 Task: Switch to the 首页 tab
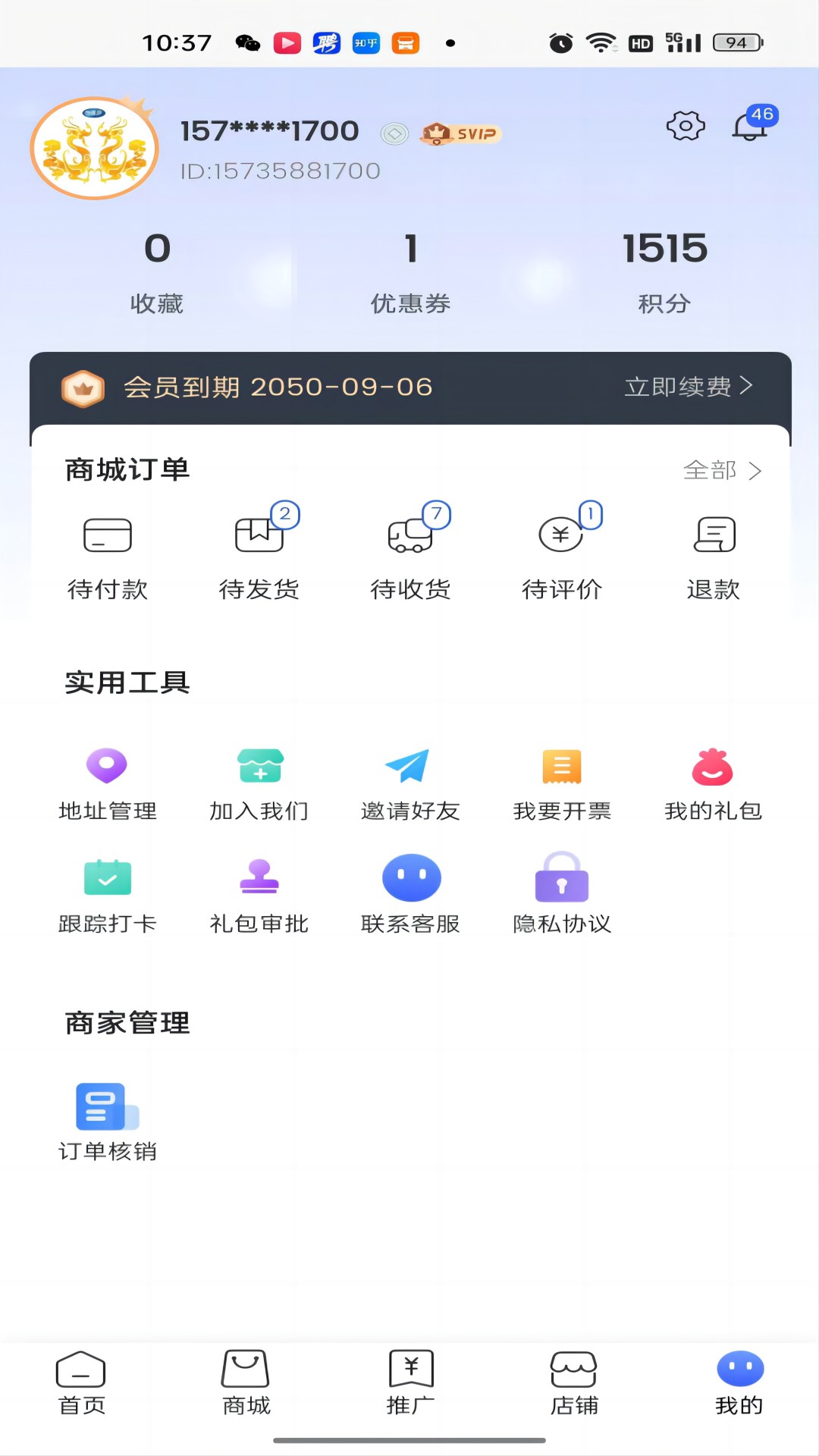point(82,1383)
